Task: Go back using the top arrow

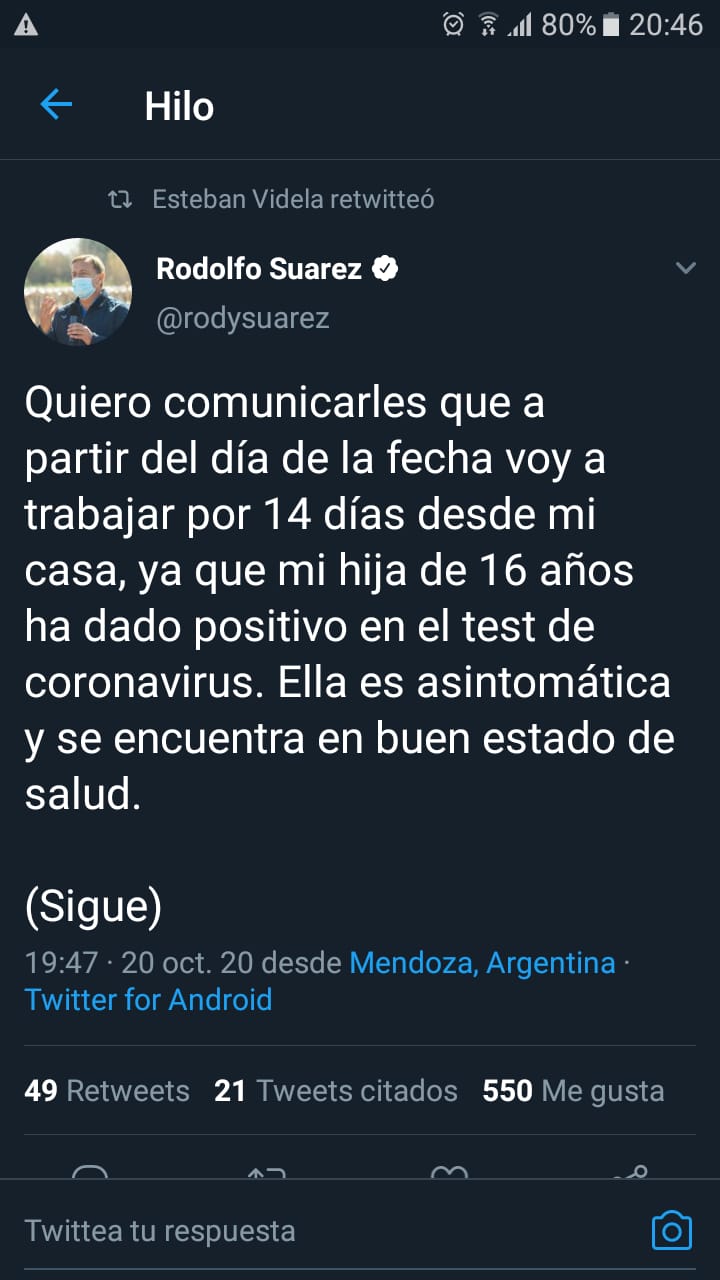Action: [x=56, y=105]
